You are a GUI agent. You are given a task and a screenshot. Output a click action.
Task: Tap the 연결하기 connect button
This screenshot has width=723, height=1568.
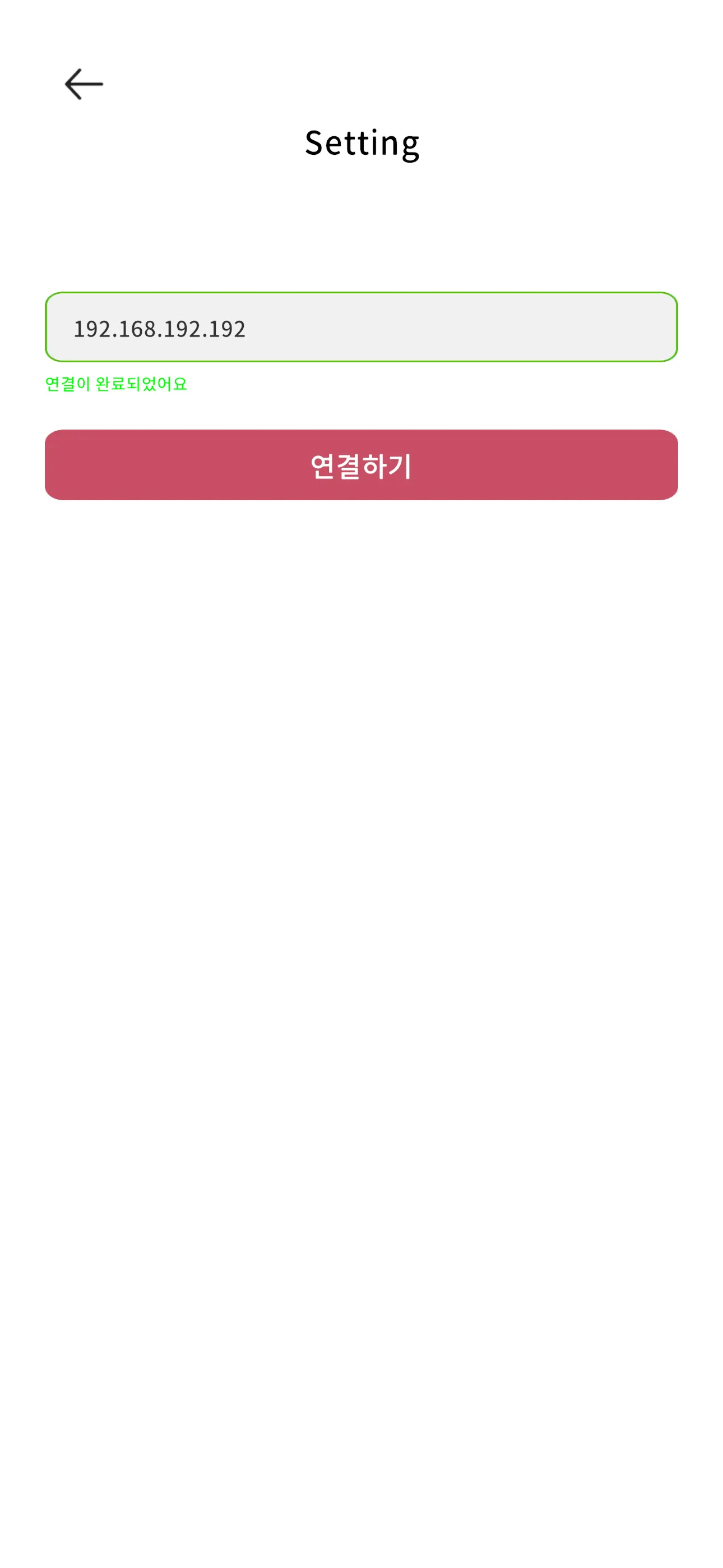tap(361, 465)
